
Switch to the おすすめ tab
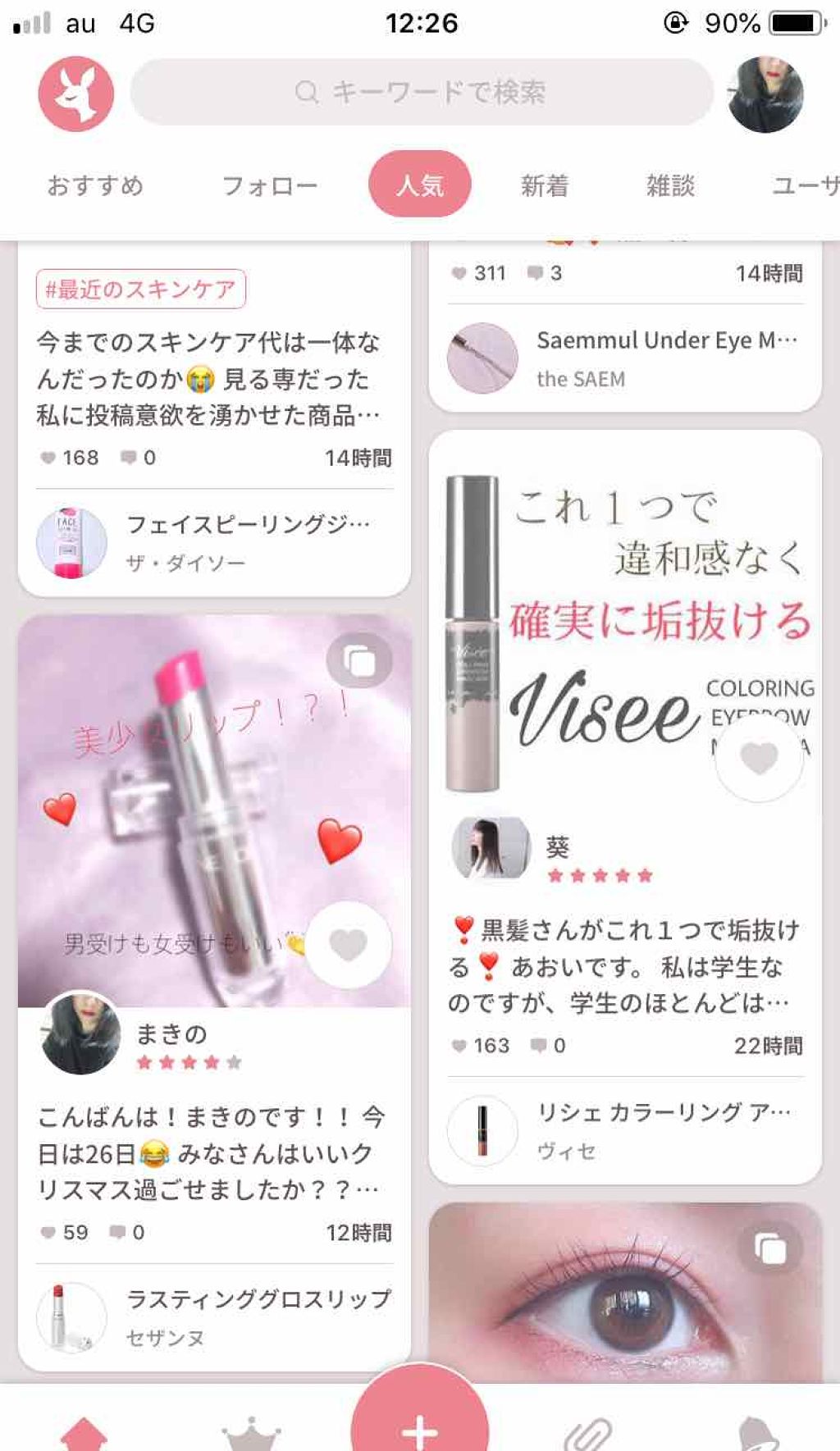click(95, 185)
